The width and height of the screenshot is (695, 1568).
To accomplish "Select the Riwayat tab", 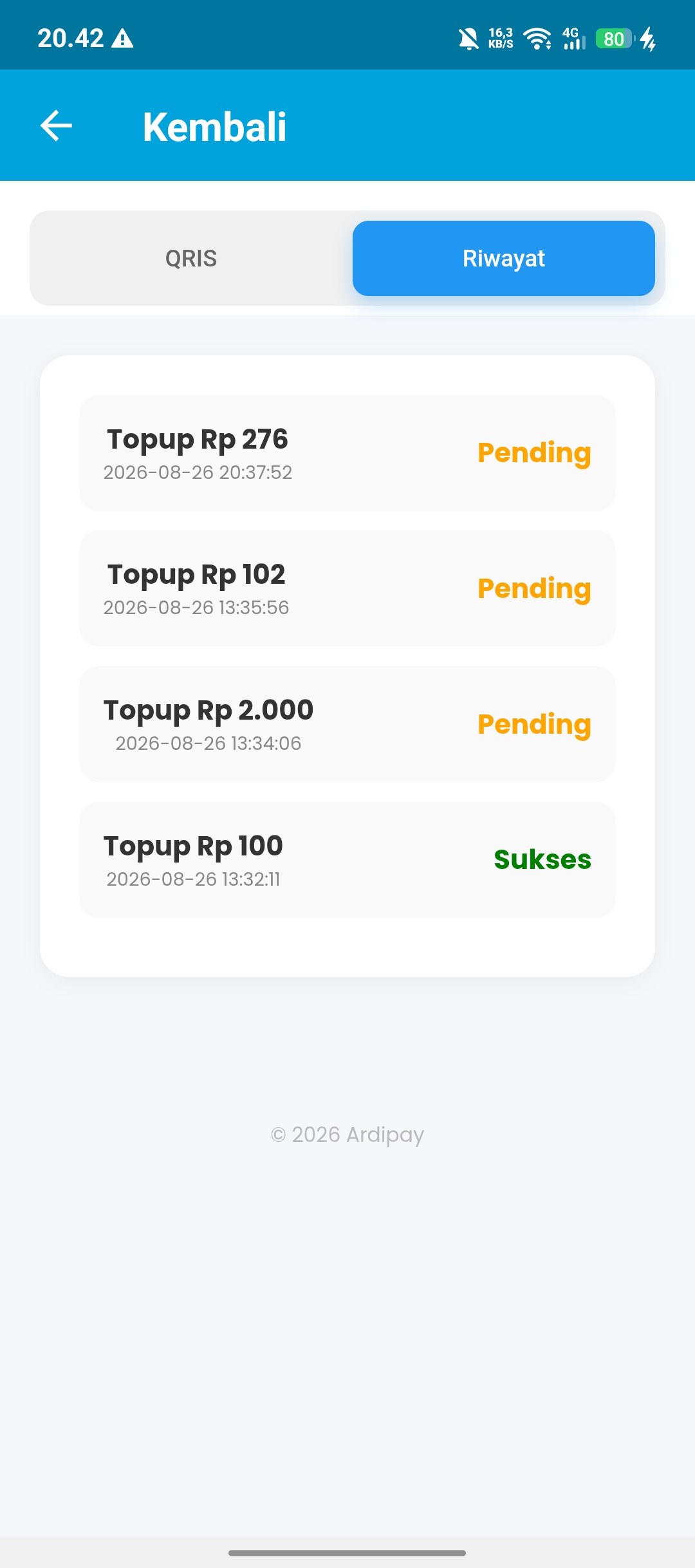I will tap(504, 258).
